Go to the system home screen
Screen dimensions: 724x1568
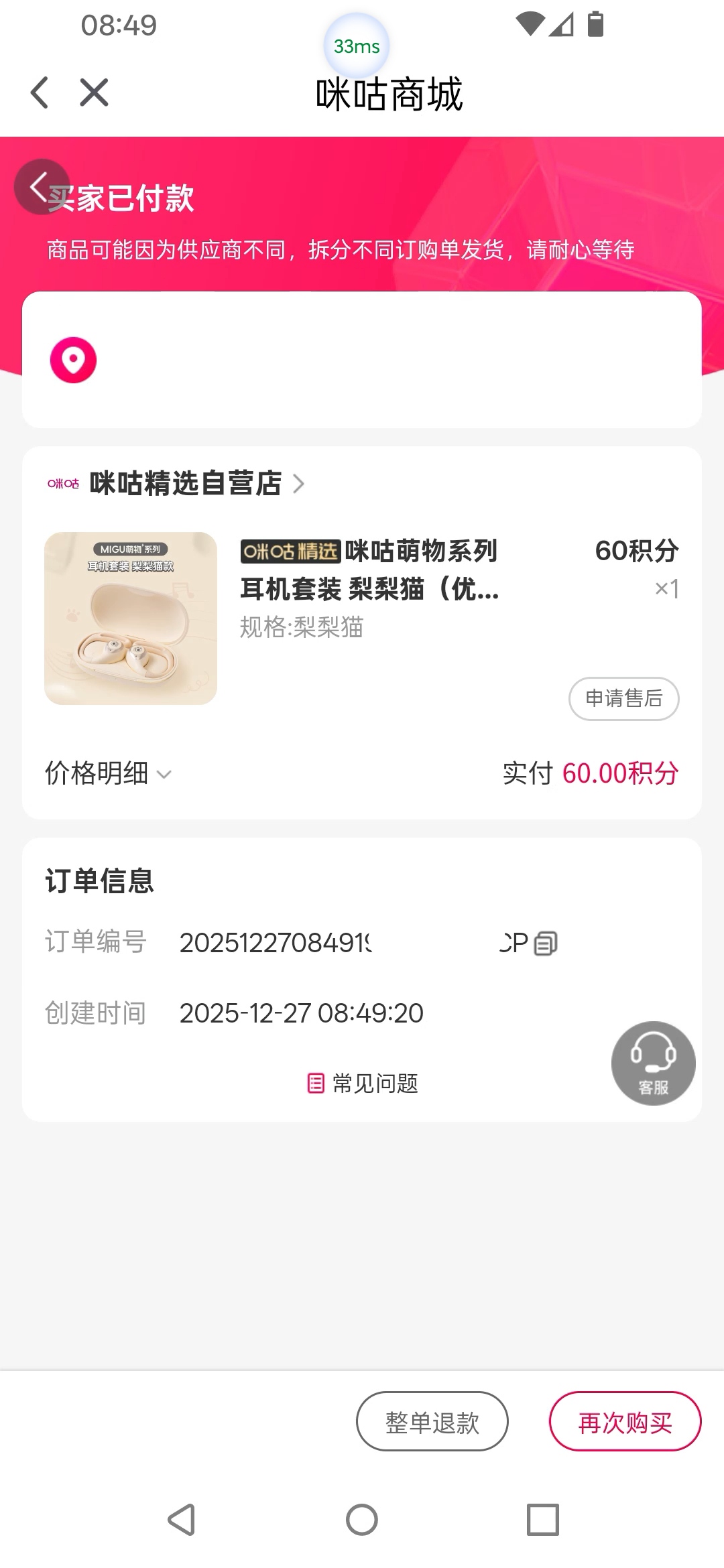point(362,1520)
